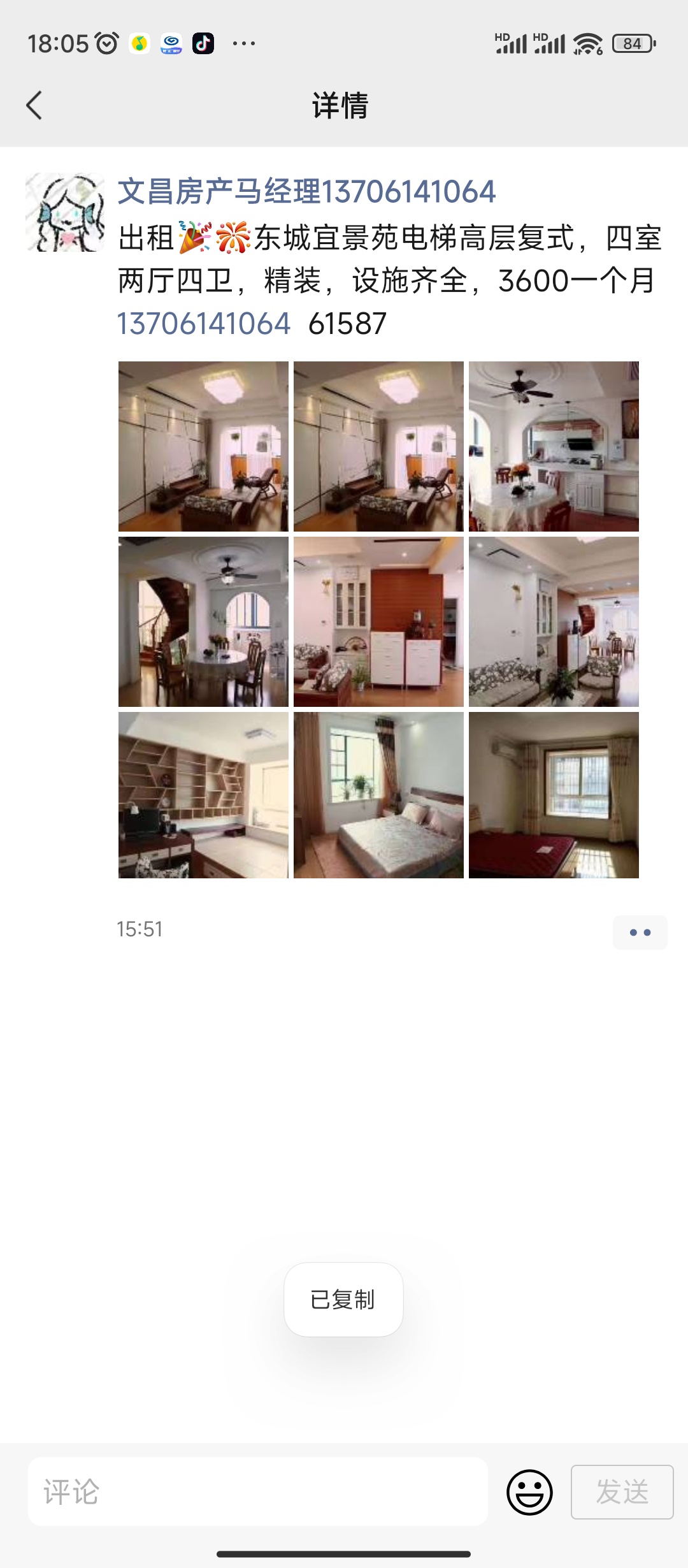View kitchen with round table photo
This screenshot has height=1568, width=688.
[x=554, y=446]
